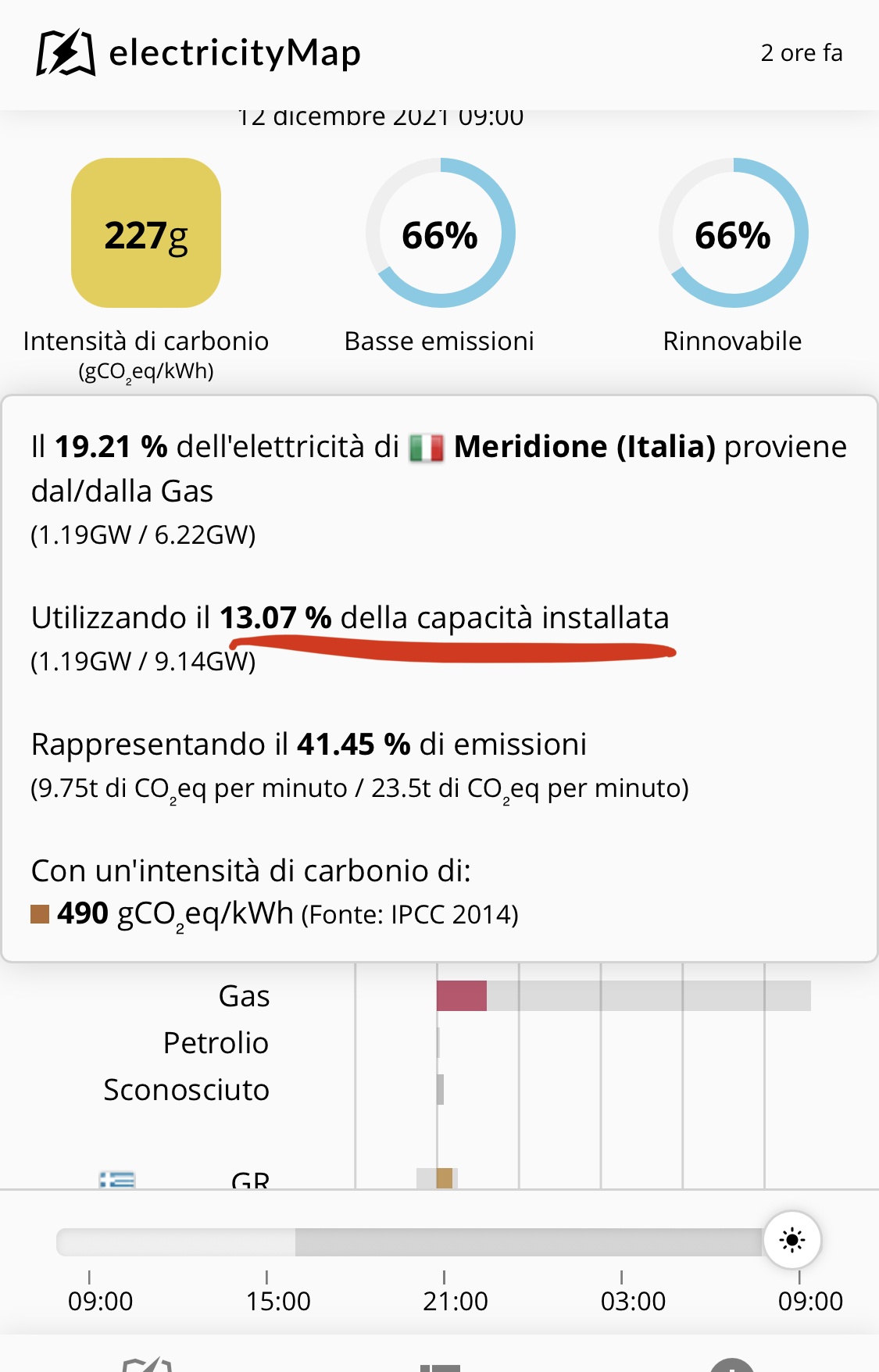Tap the Basse emissioni gauge
The height and width of the screenshot is (1372, 879).
tap(441, 233)
